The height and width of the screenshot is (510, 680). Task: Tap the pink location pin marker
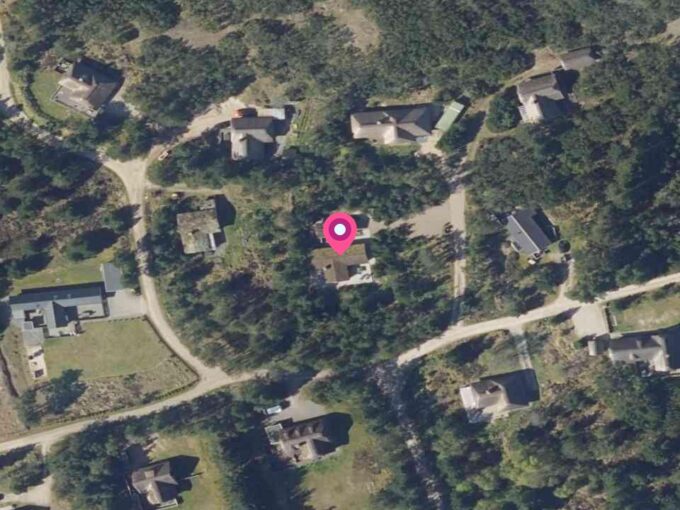(340, 232)
